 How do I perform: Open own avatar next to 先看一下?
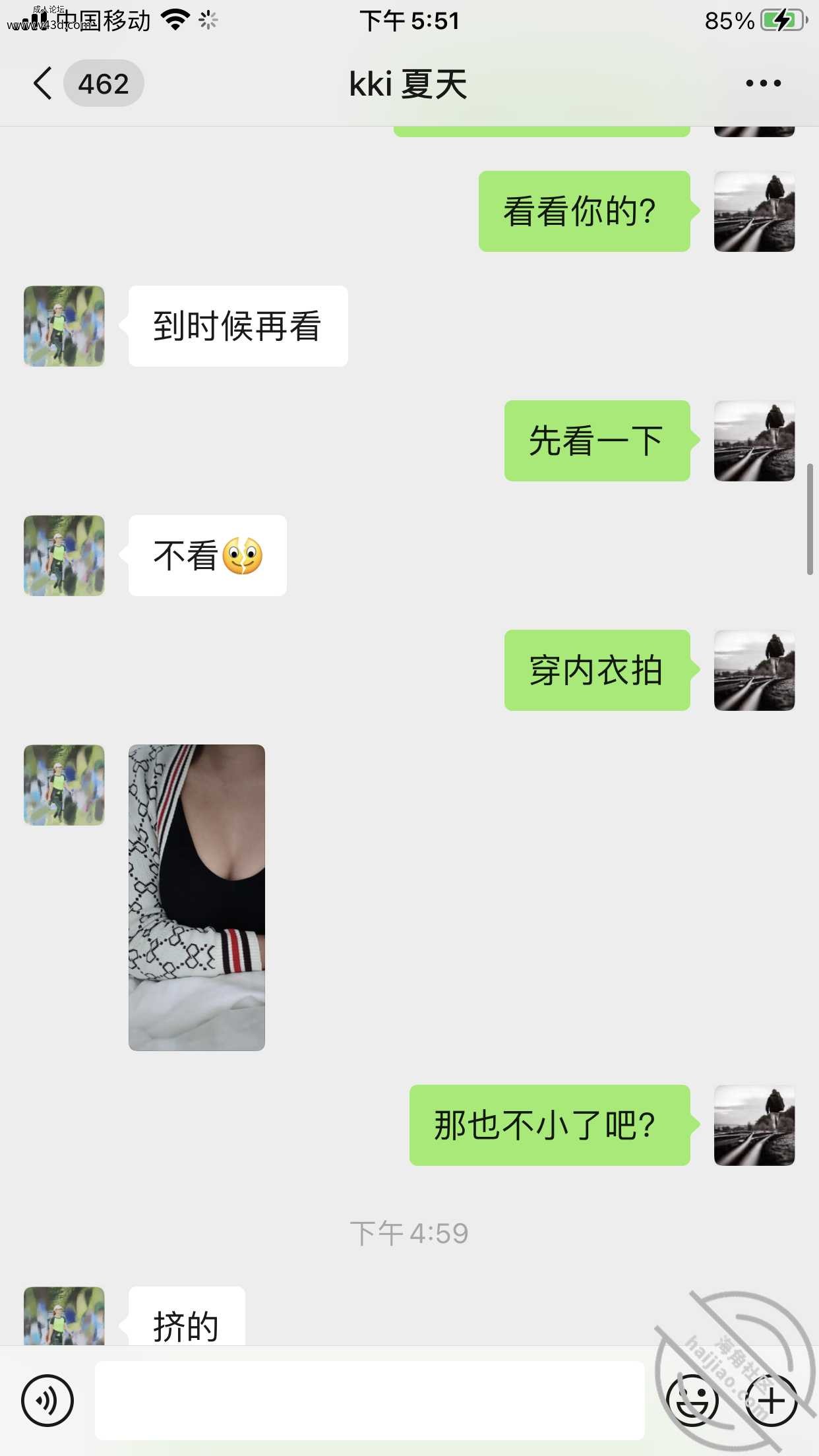point(754,440)
